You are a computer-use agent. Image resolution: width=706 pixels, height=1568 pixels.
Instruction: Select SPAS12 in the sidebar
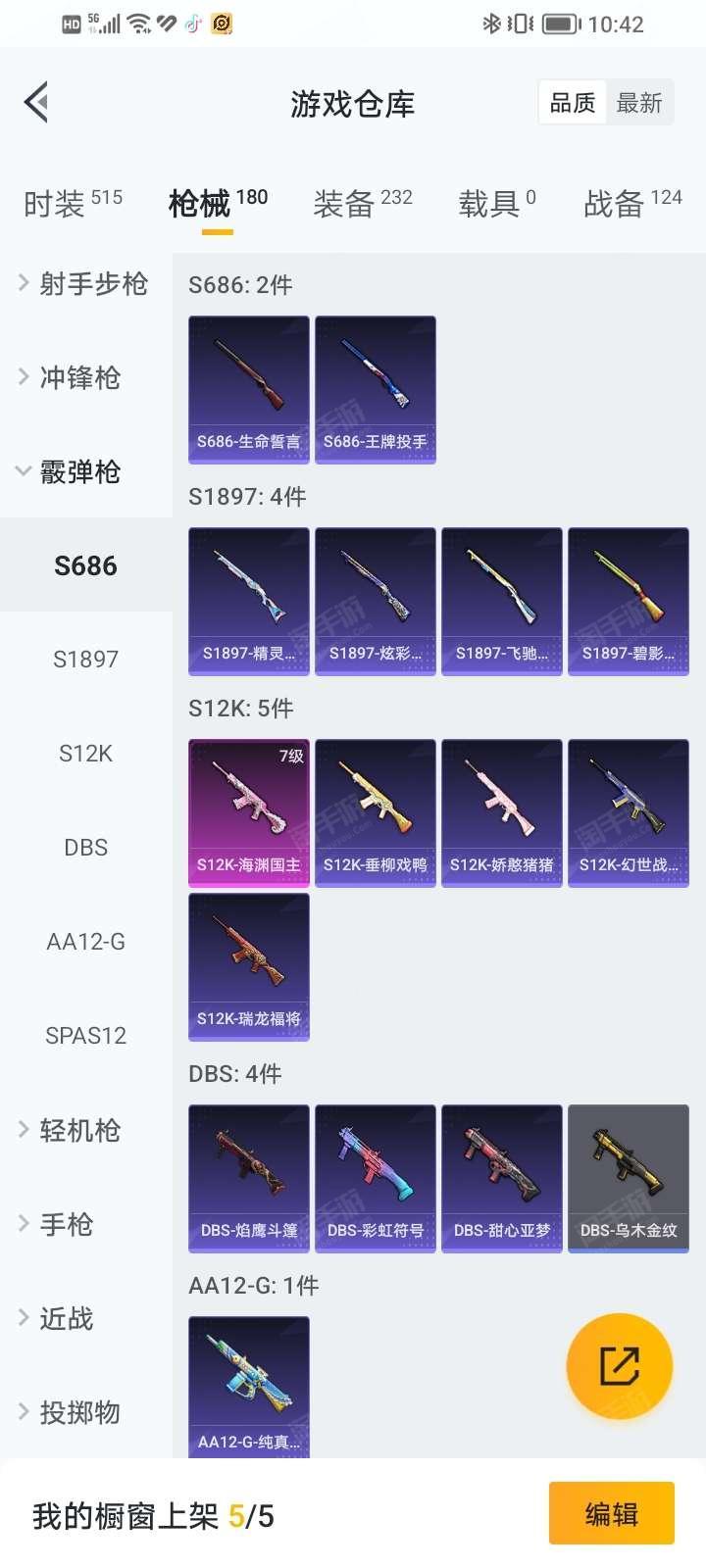pos(85,1036)
